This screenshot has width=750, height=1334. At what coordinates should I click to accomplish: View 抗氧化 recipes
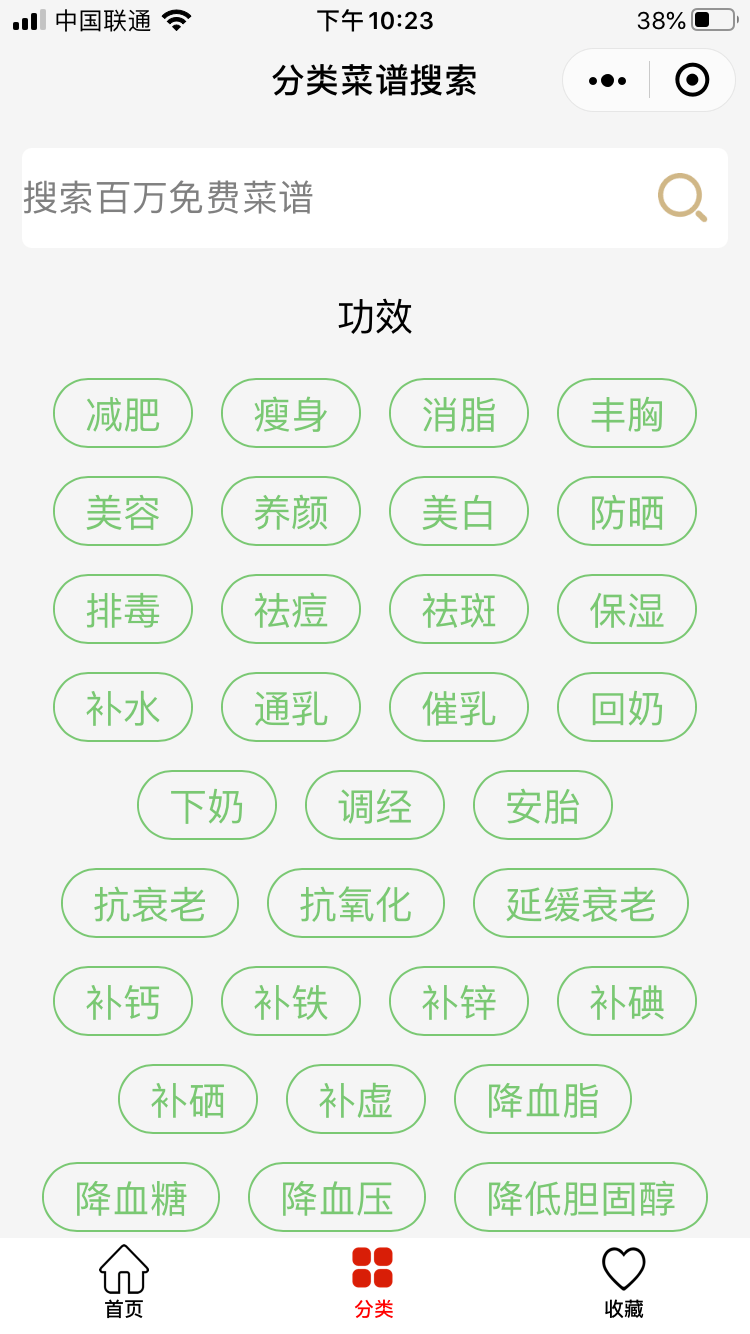tap(356, 903)
